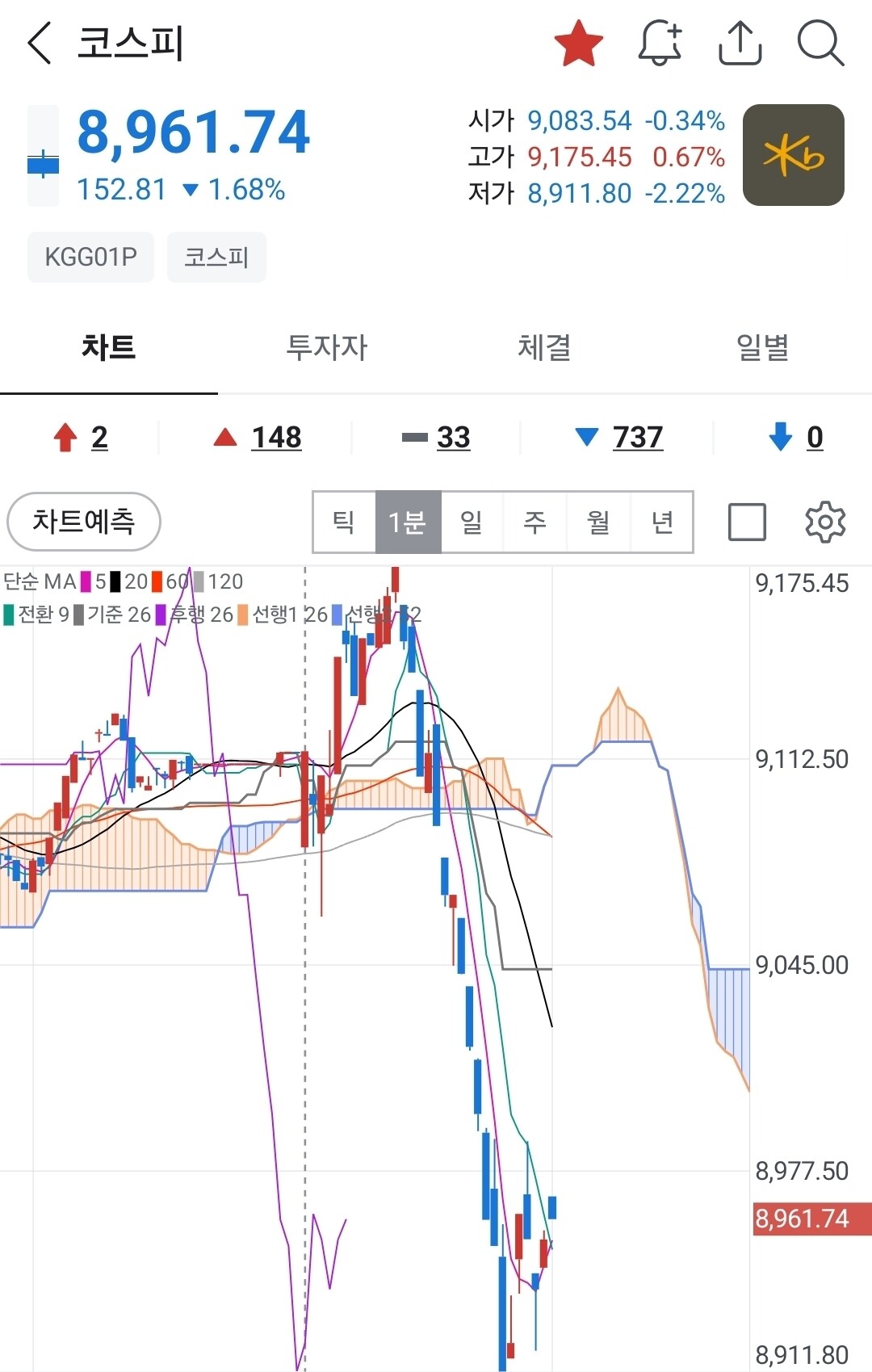872x1372 pixels.
Task: Open chart settings gear
Action: pos(825,522)
